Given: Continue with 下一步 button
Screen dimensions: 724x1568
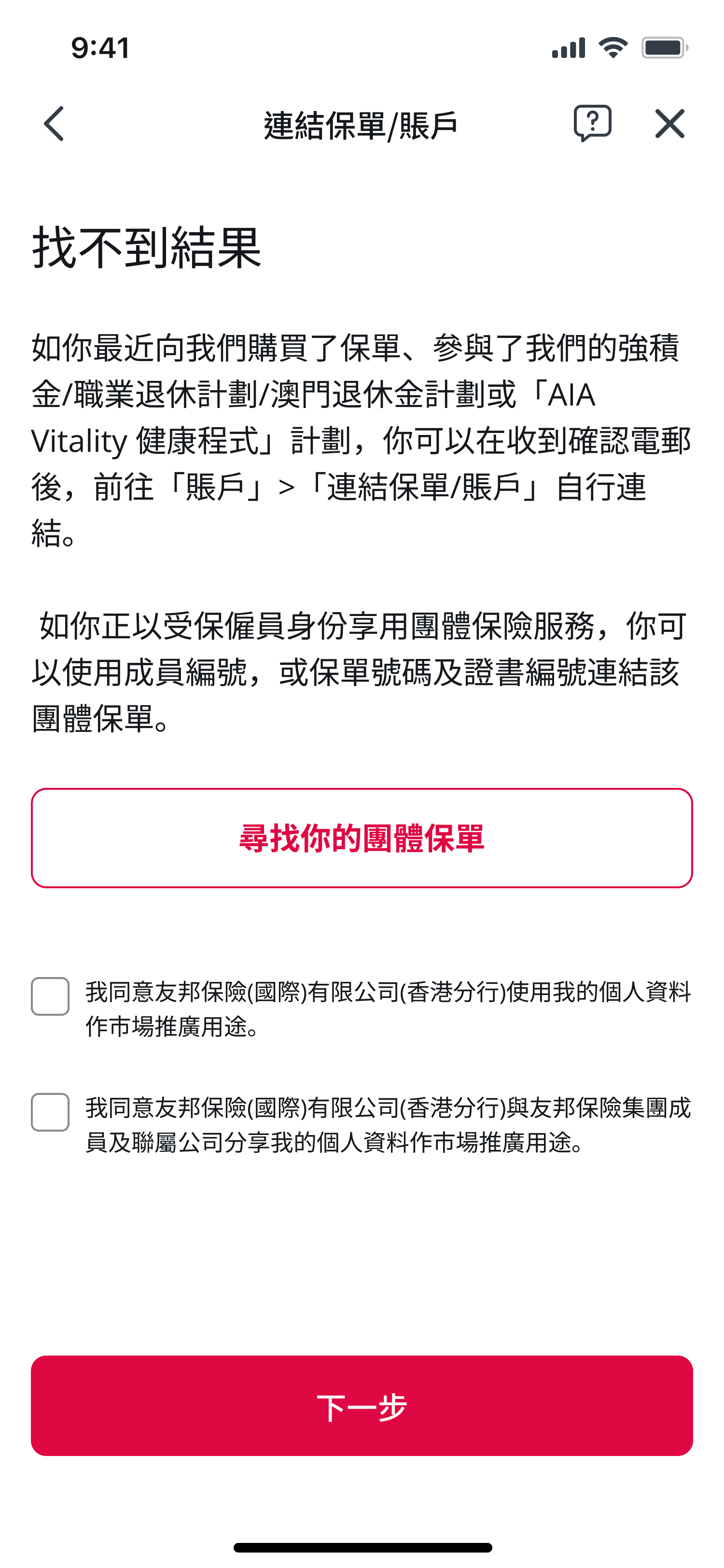Looking at the screenshot, I should click(362, 1405).
